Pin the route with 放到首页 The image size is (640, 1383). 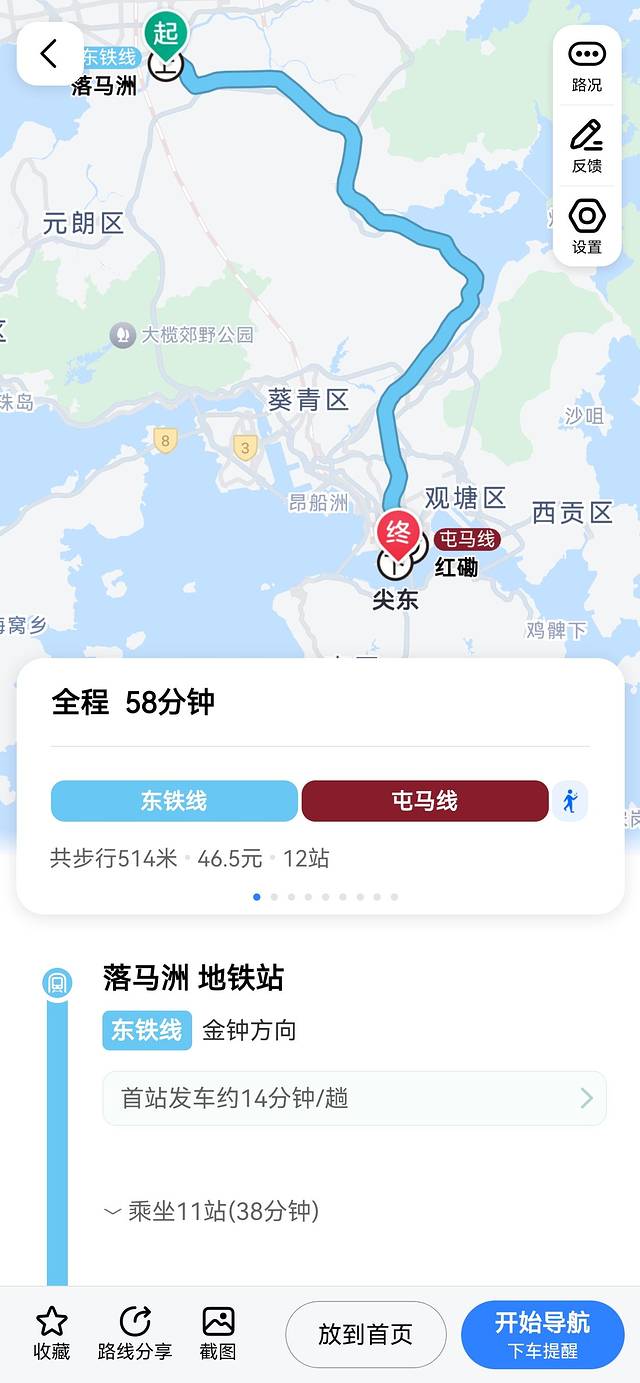point(365,1334)
